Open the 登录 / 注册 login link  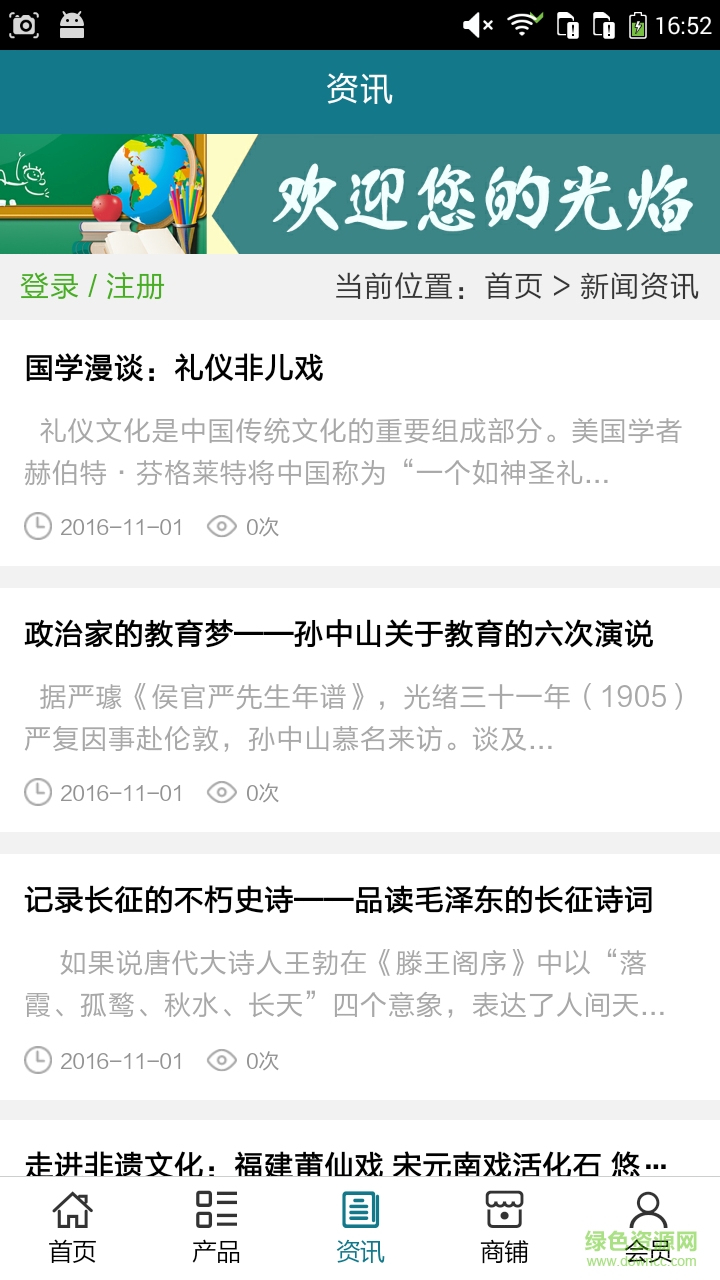click(x=92, y=287)
